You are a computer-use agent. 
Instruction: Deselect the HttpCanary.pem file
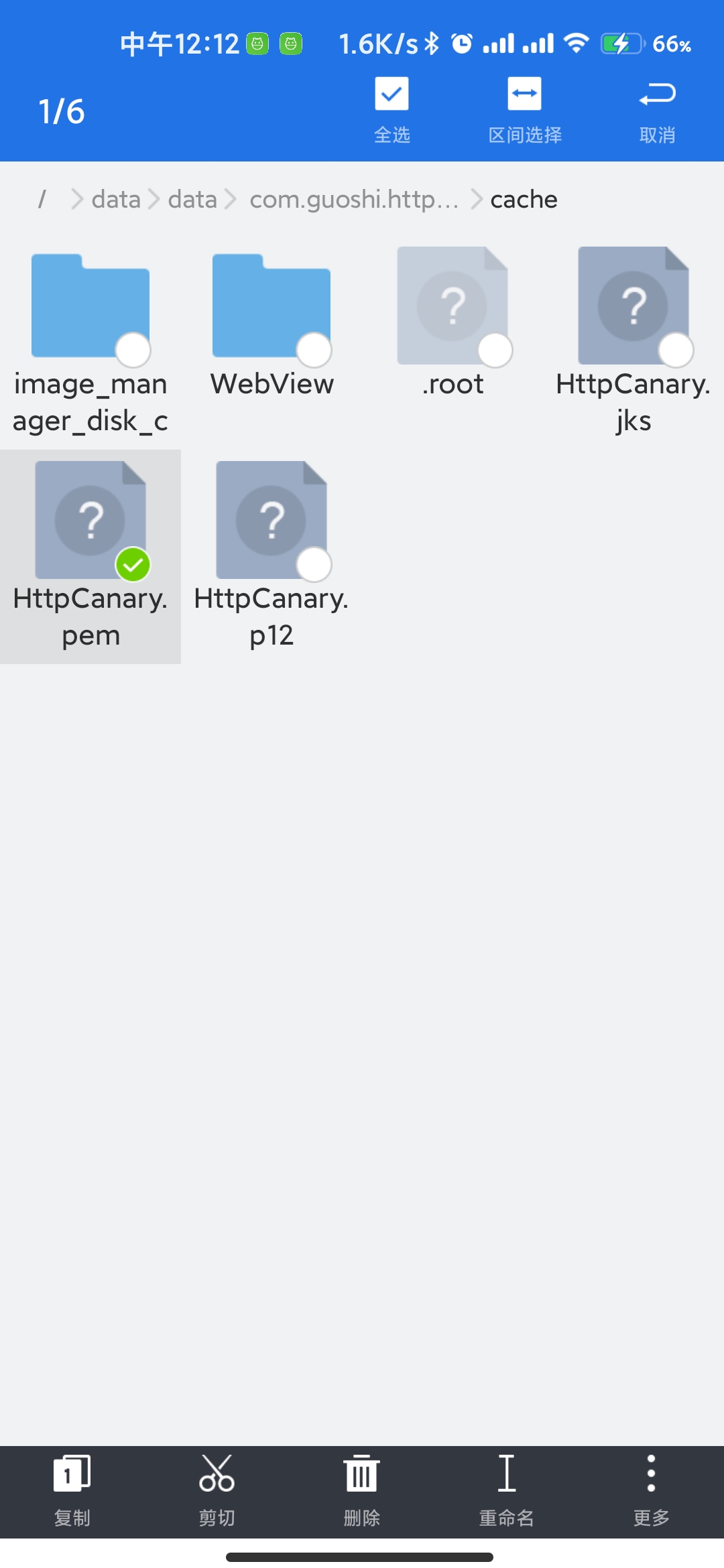coord(90,557)
